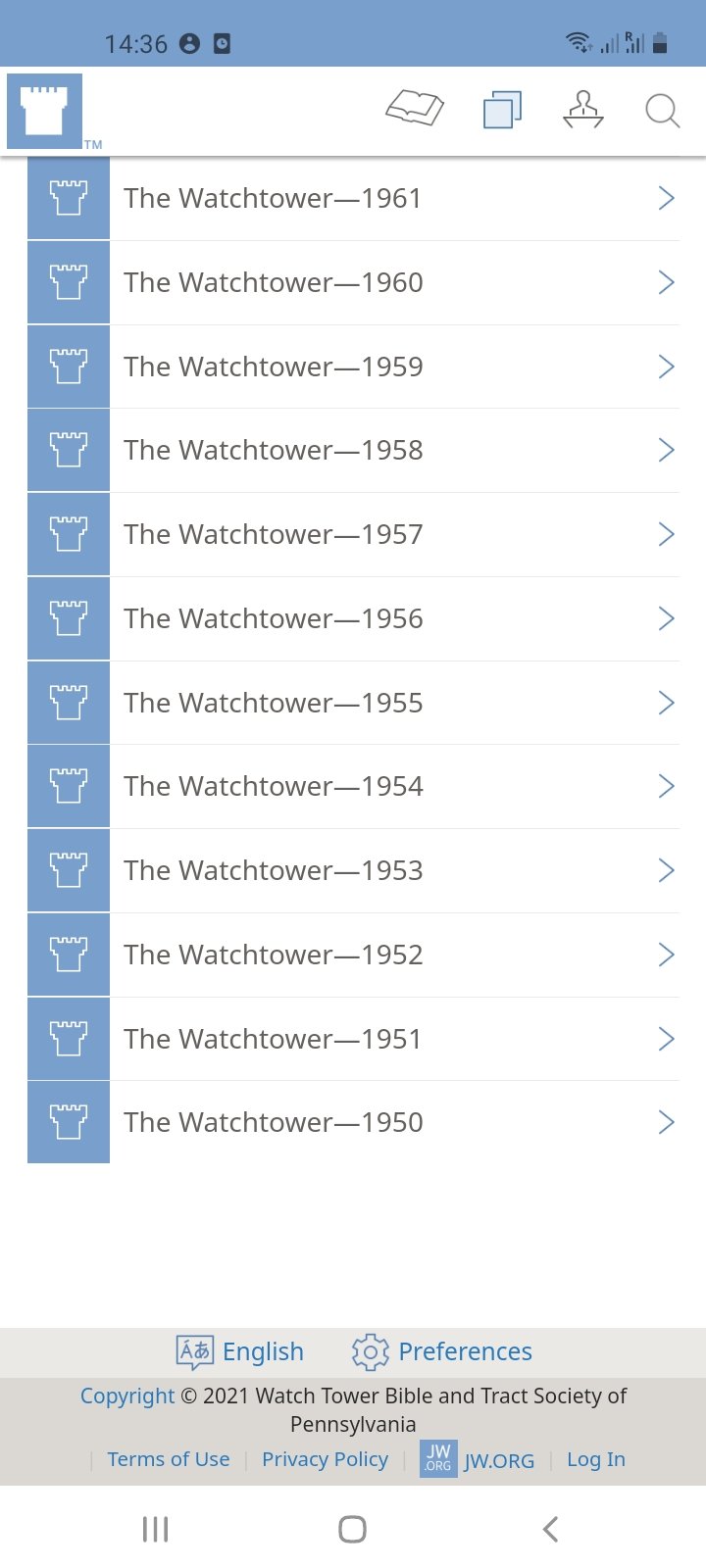Open the publications stacked-squares icon

click(502, 110)
